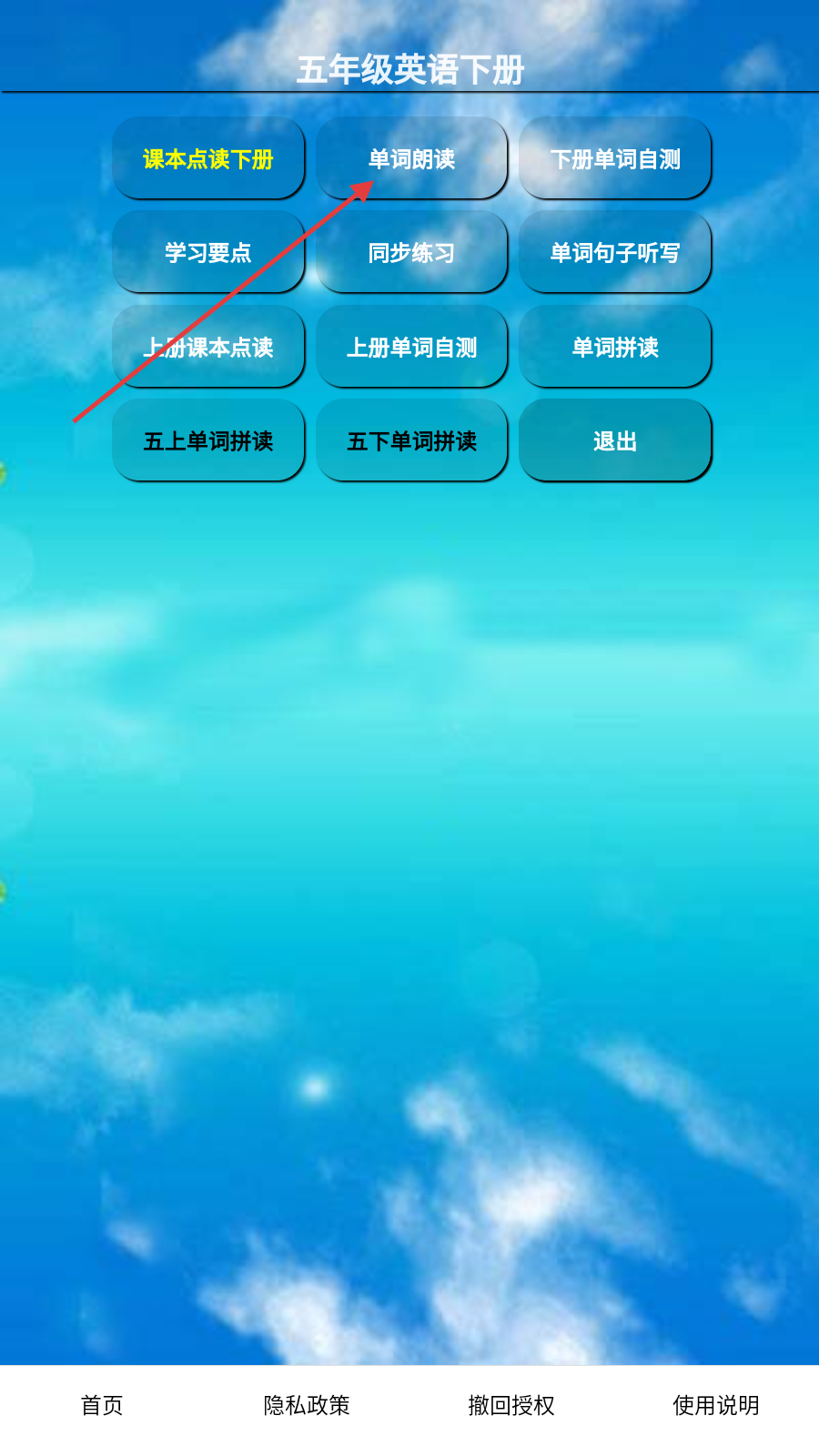Screen dimensions: 819x1456
Task: Tap 退出 to exit the app
Action: [615, 441]
